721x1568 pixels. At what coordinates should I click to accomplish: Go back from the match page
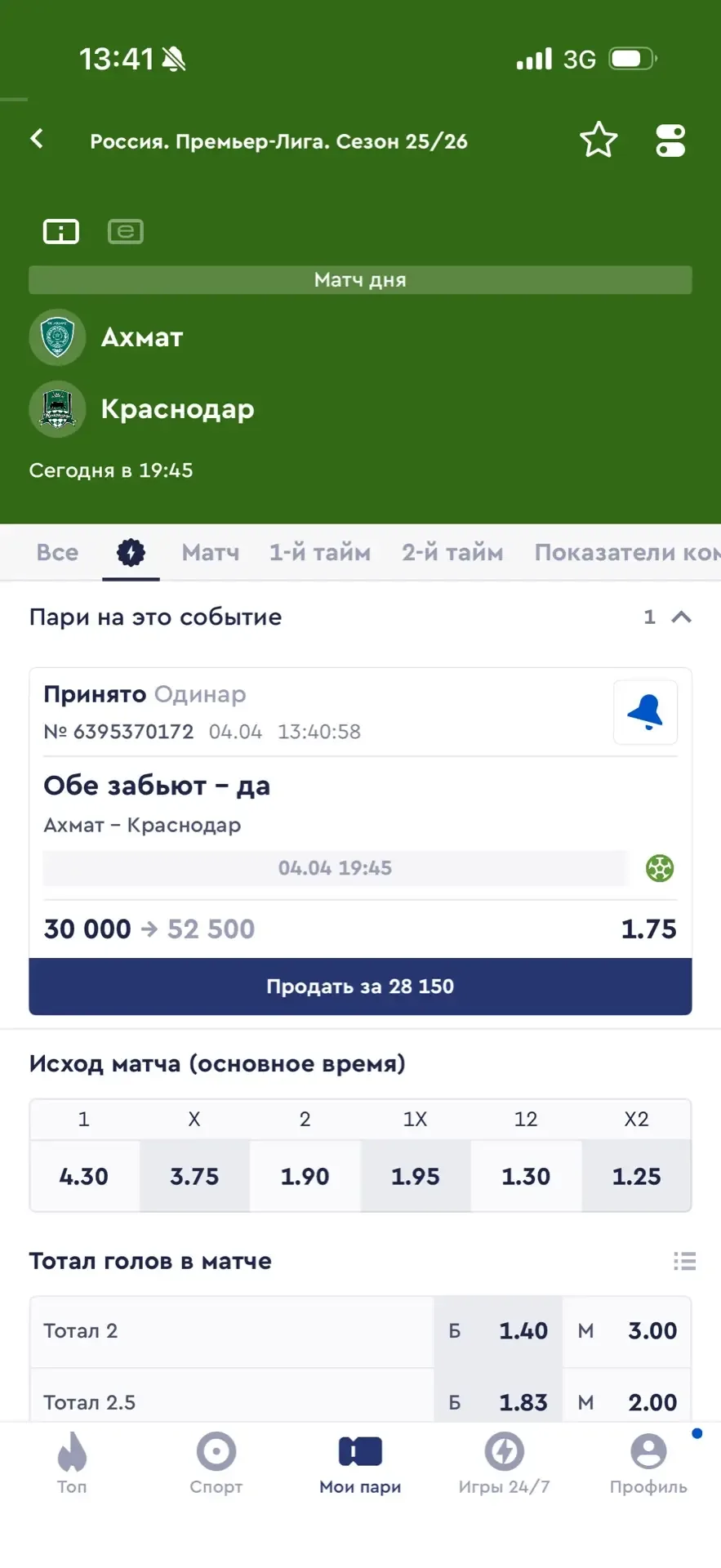point(37,139)
